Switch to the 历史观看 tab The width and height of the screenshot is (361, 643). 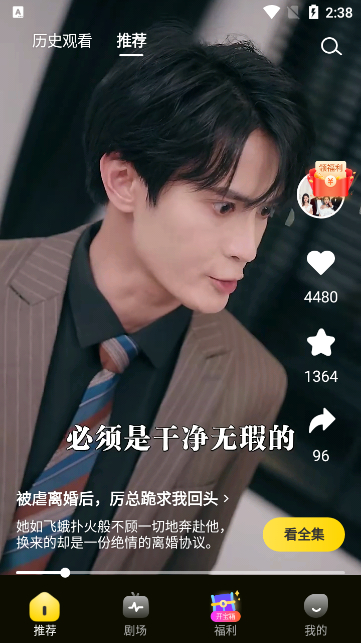(62, 41)
